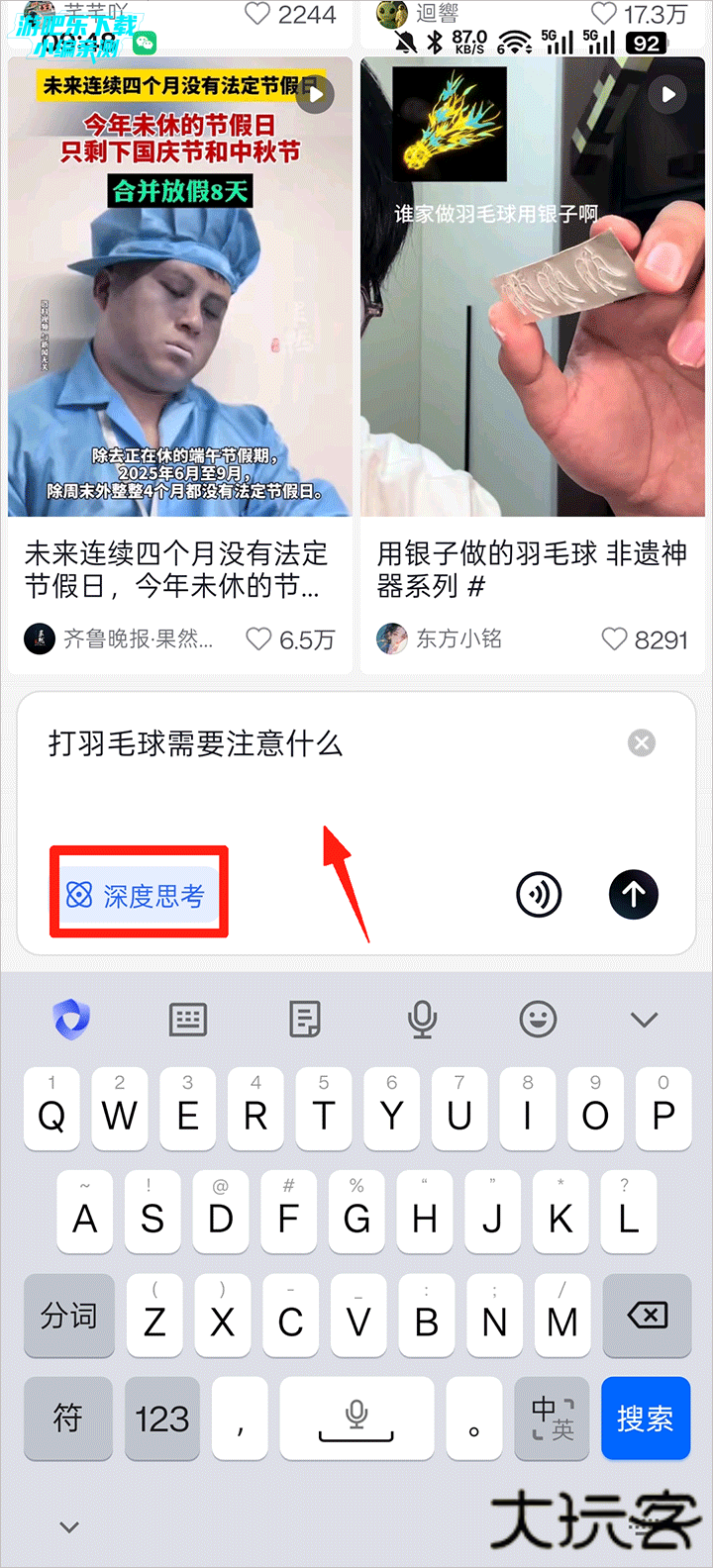713x1568 pixels.
Task: Collapse the keyboard with the toolbar chevron
Action: (645, 1019)
